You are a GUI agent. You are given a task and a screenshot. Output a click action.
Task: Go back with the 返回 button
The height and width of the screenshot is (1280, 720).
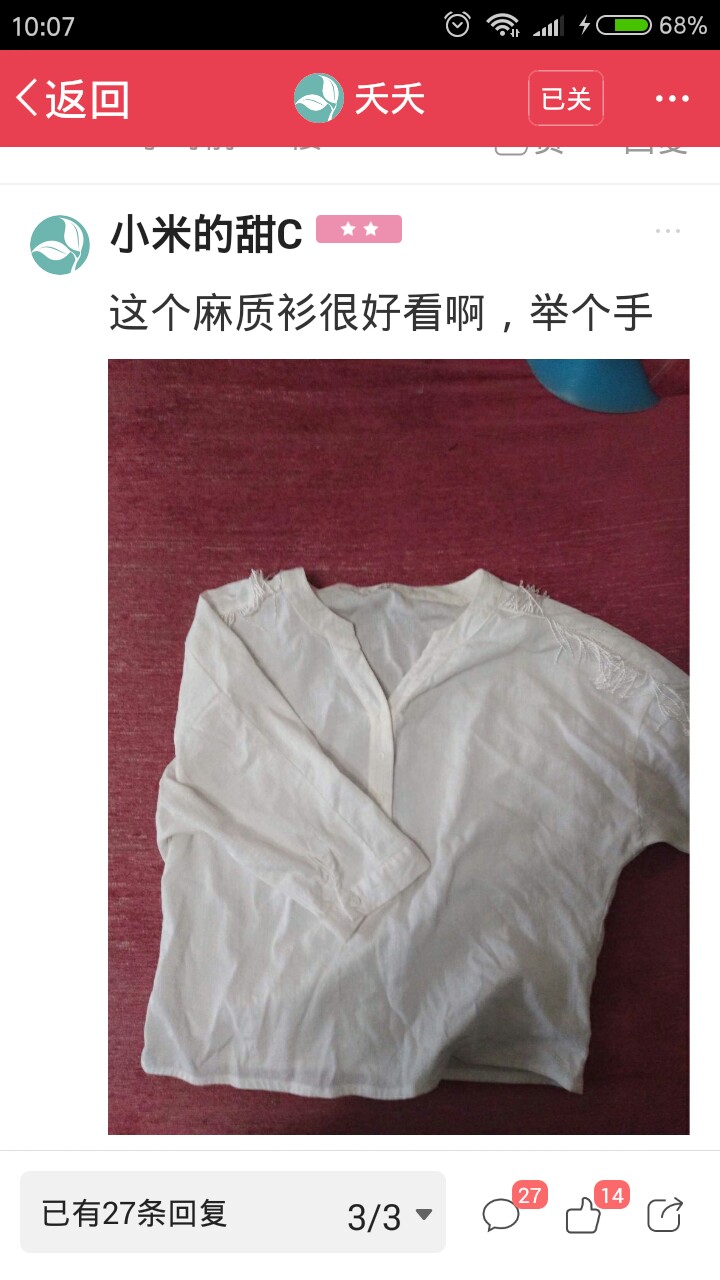(72, 99)
